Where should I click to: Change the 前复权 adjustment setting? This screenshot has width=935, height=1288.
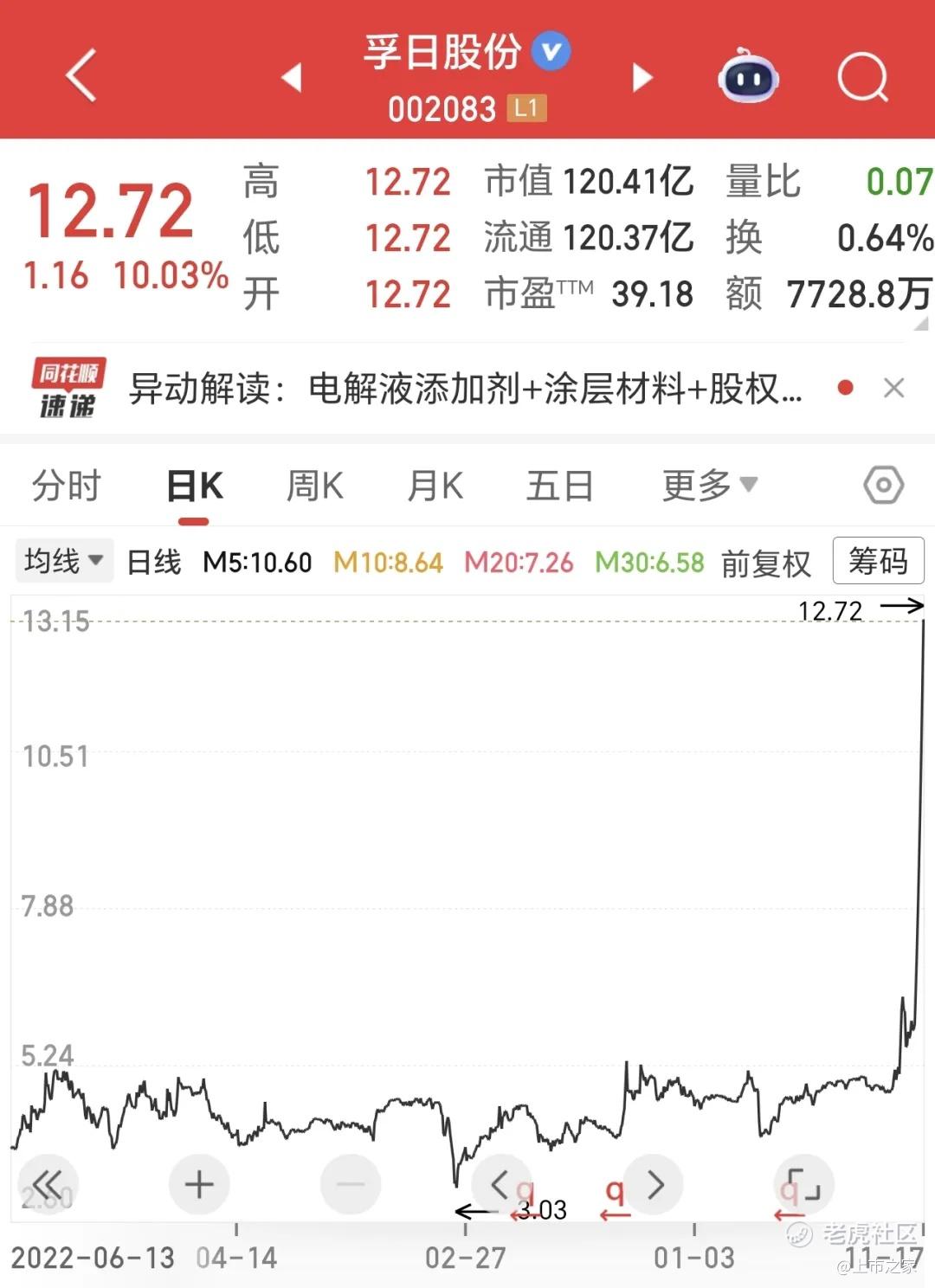tap(765, 563)
